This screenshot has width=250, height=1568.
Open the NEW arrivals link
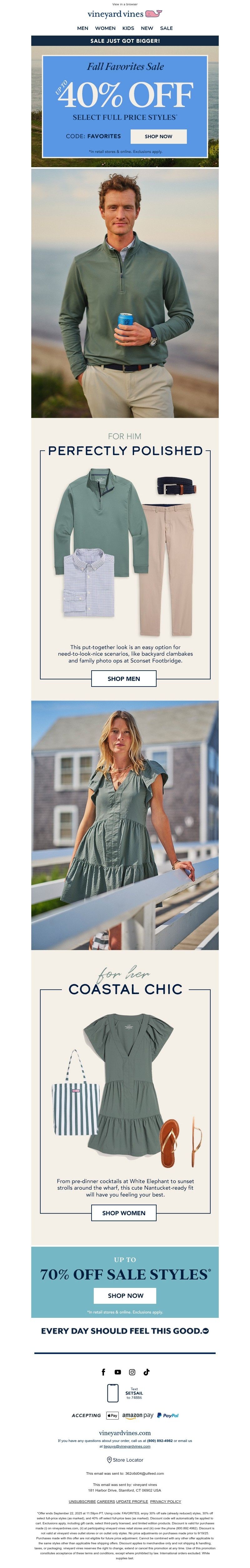147,28
